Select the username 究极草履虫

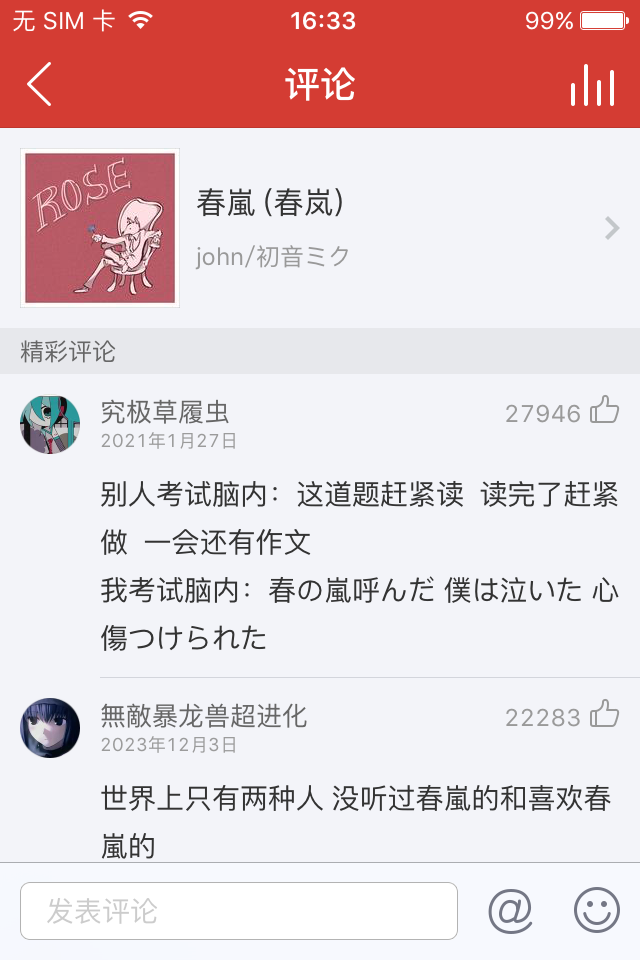point(165,412)
